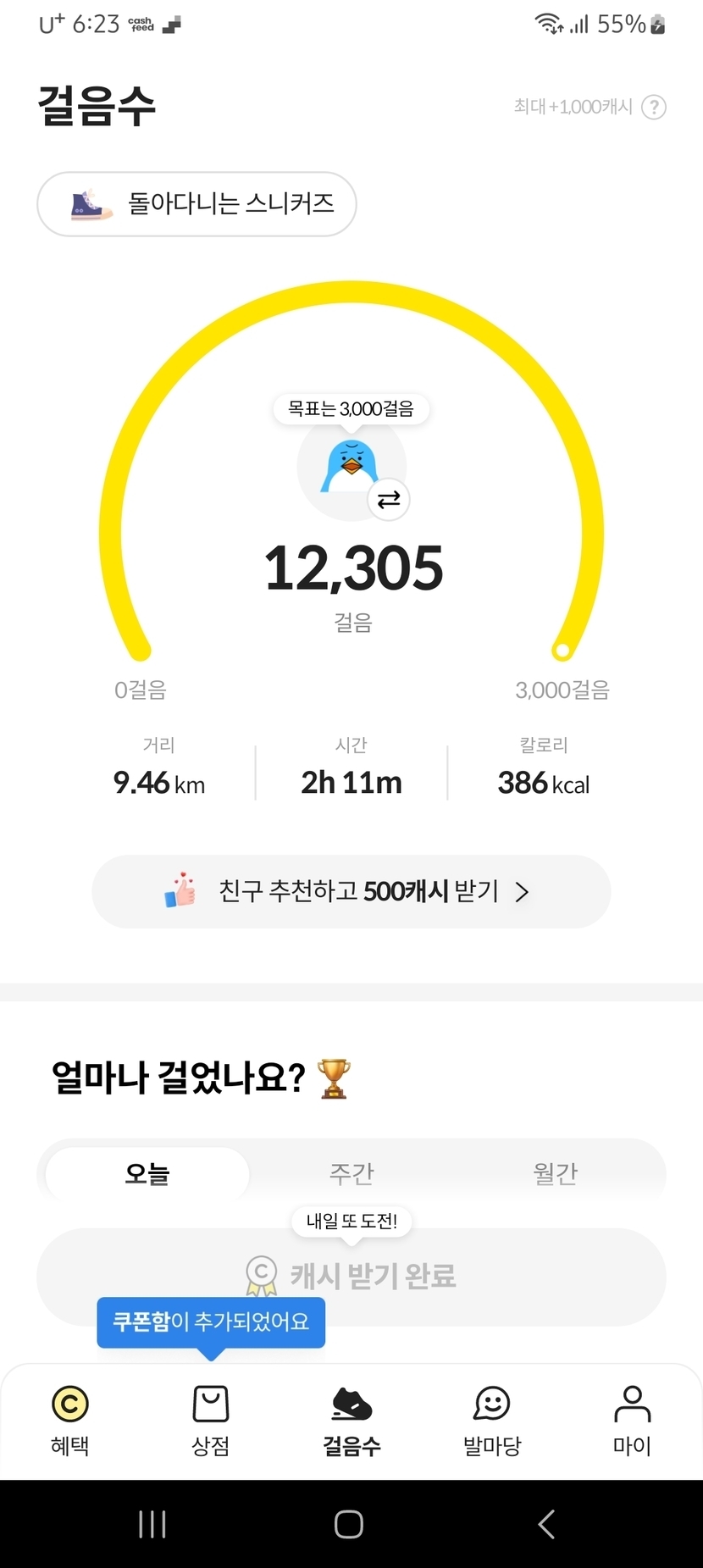Switch to the 월간 tab
703x1568 pixels.
555,1173
